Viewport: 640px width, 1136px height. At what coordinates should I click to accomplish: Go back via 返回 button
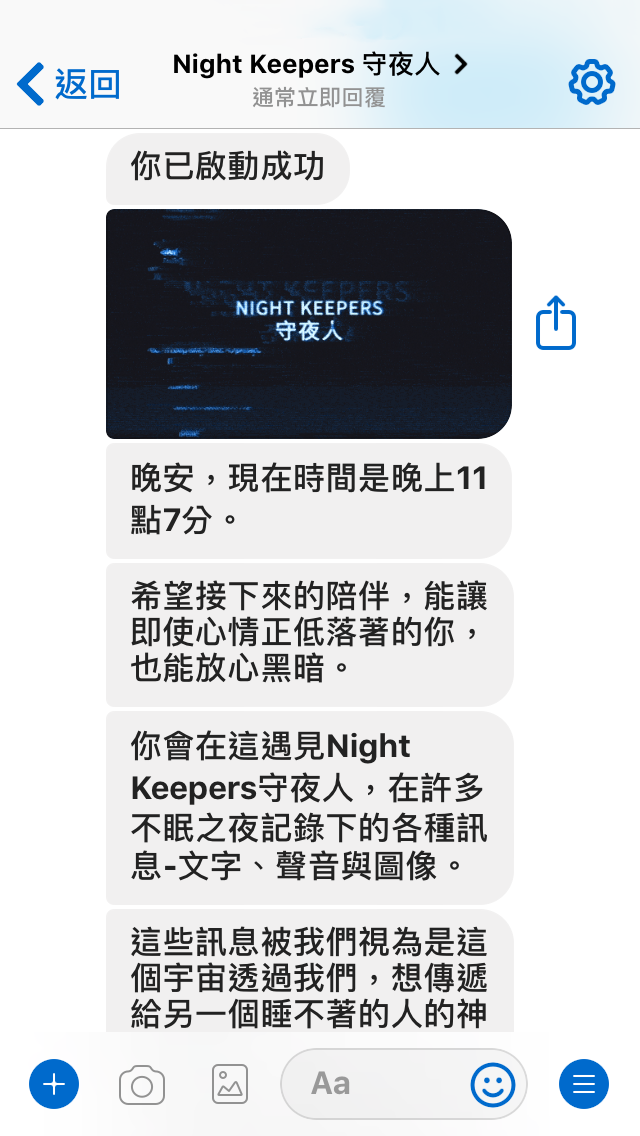[x=68, y=84]
